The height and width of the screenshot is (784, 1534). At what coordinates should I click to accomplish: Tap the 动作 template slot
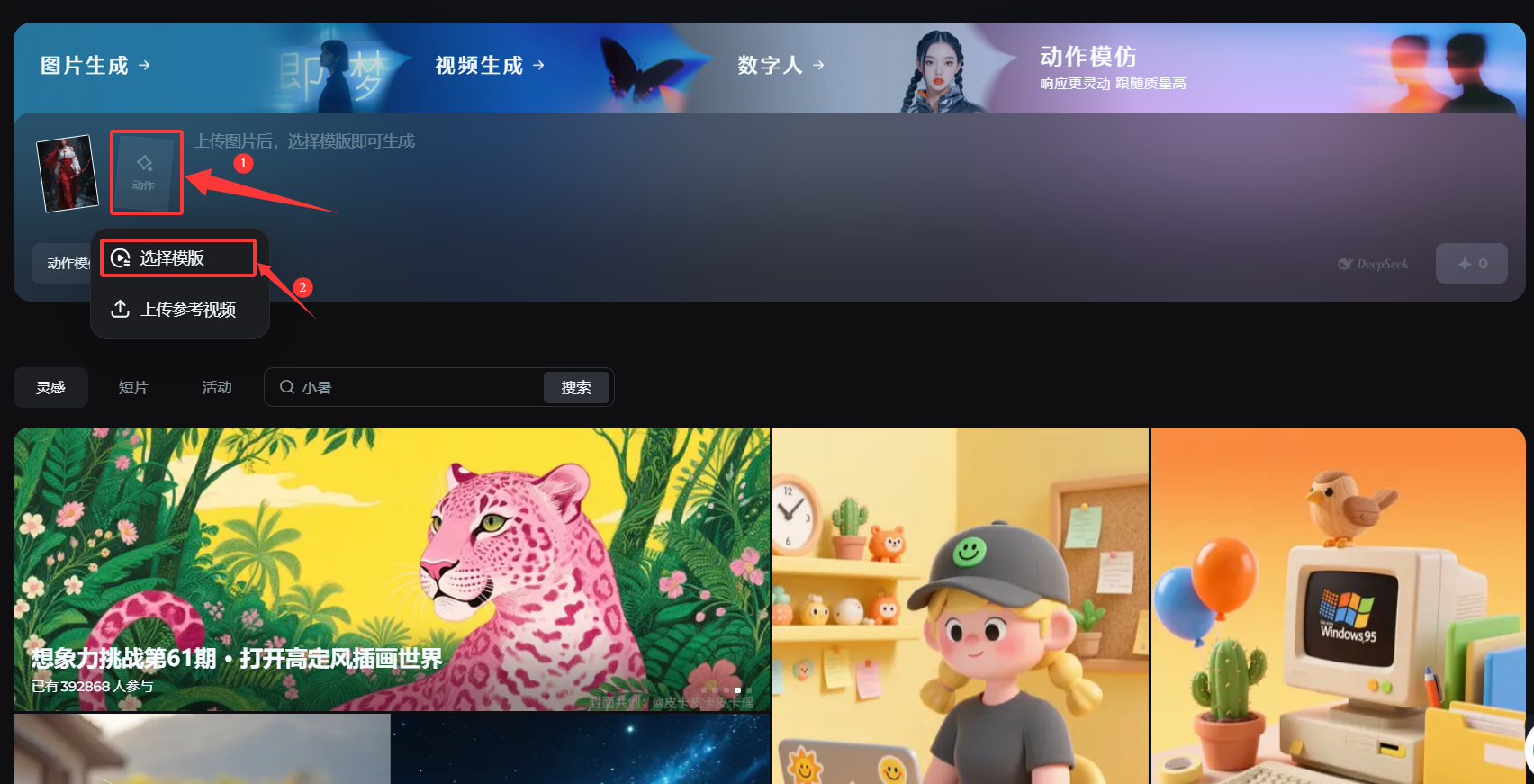[146, 172]
